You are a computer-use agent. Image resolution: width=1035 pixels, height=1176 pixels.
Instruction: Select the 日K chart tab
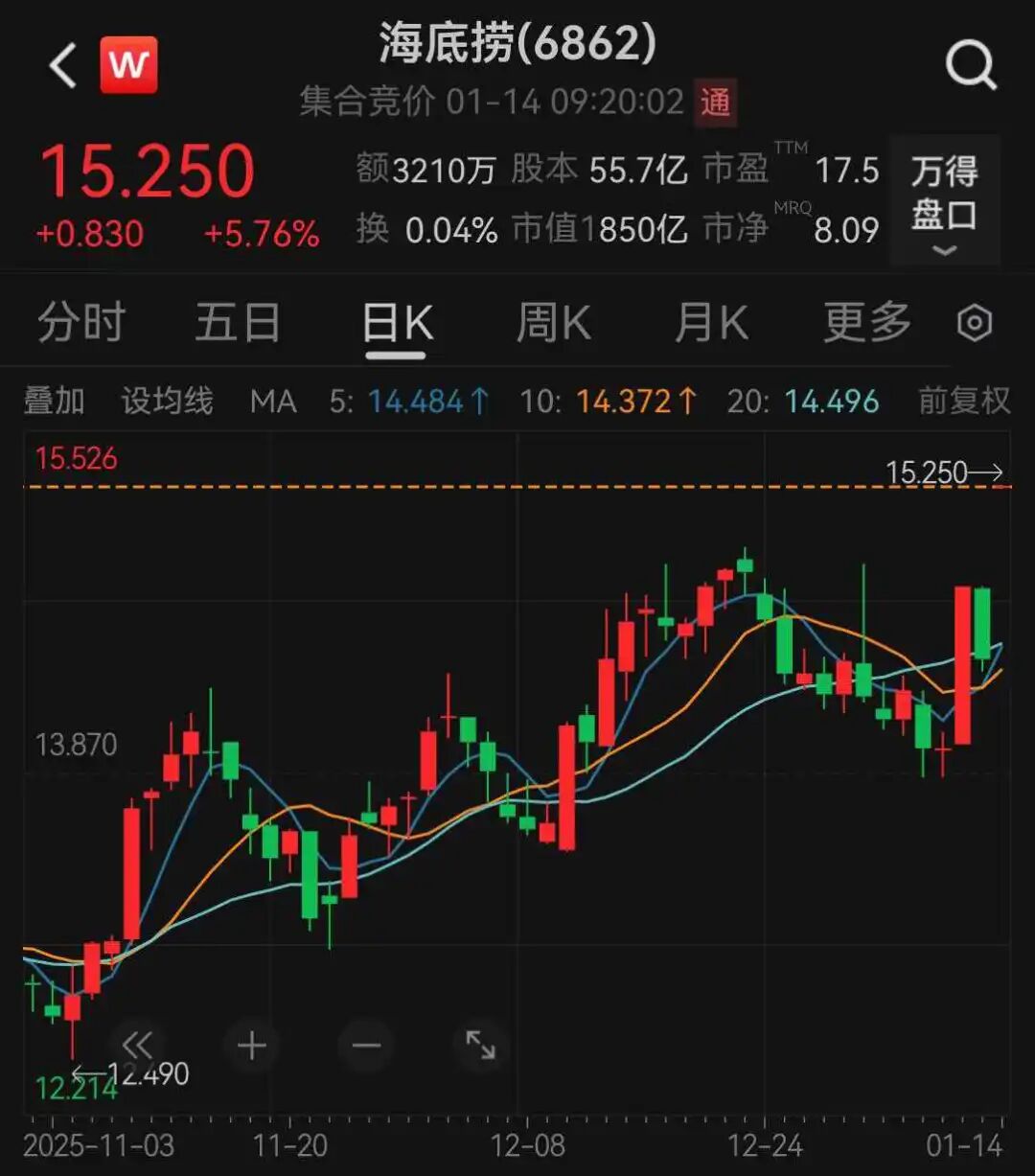pos(397,324)
